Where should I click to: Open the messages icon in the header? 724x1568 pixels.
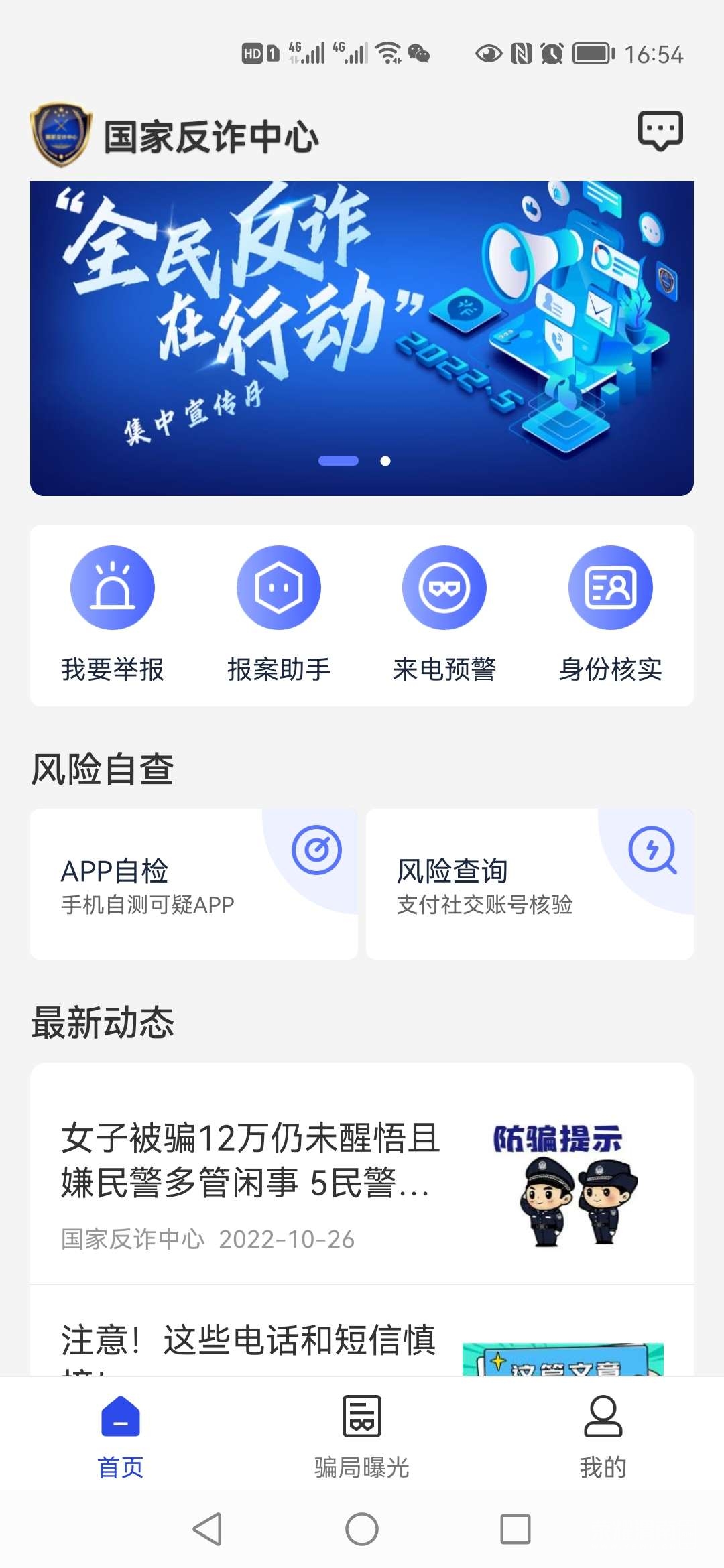click(660, 131)
